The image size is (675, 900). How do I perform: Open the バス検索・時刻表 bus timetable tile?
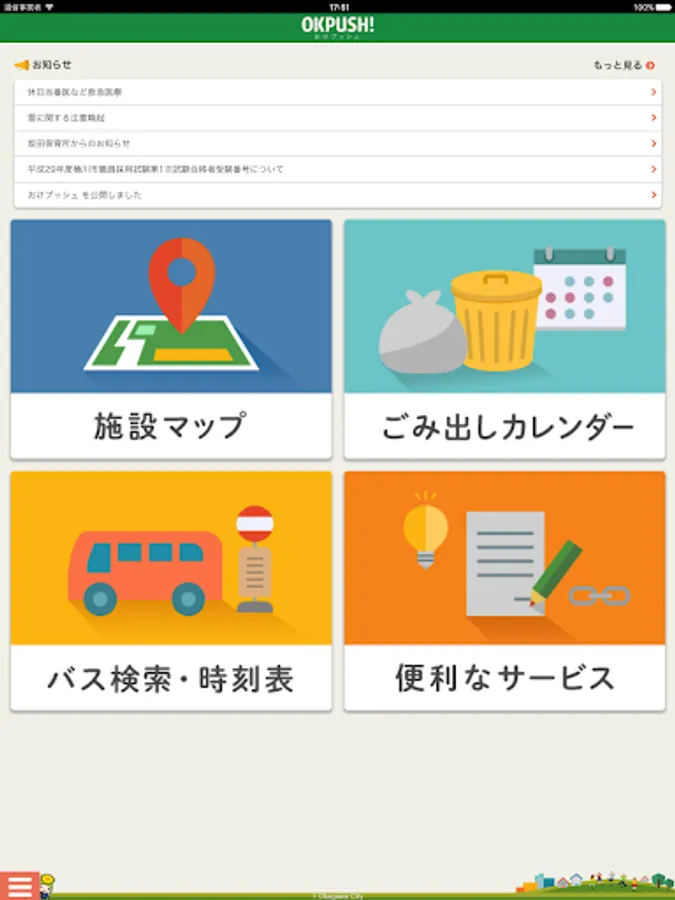click(171, 591)
